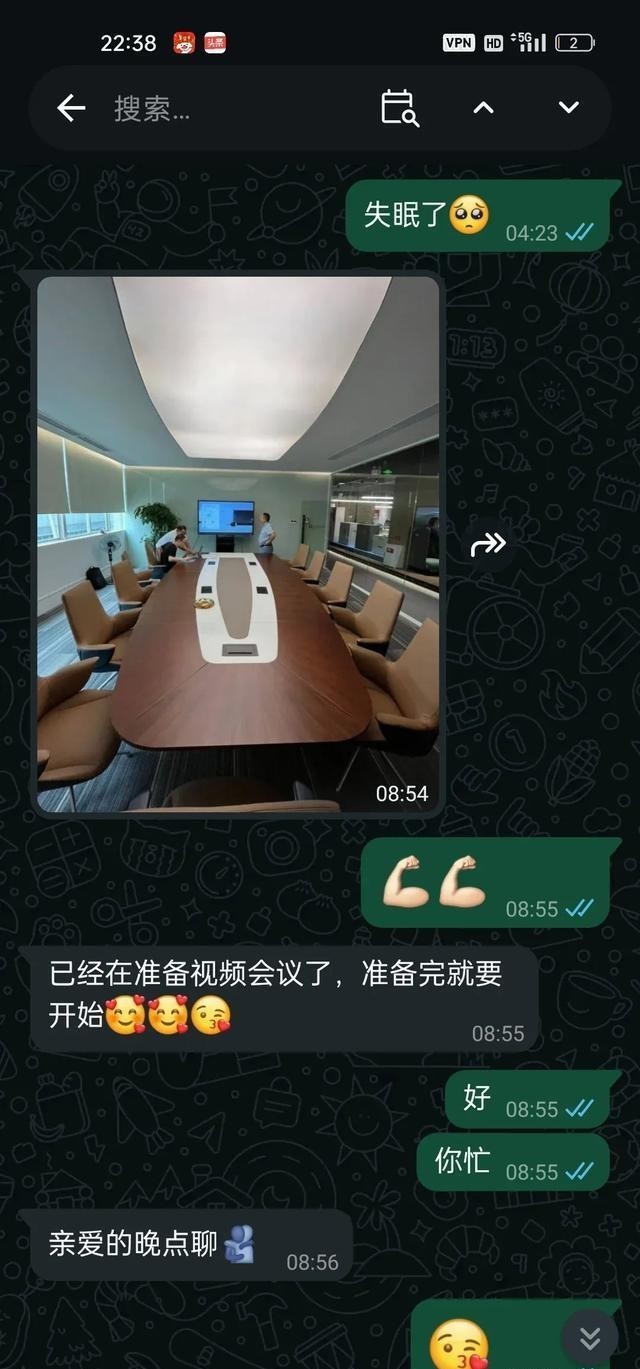Screen dimensions: 640x1369
Task: Open the meeting room photo
Action: point(238,543)
